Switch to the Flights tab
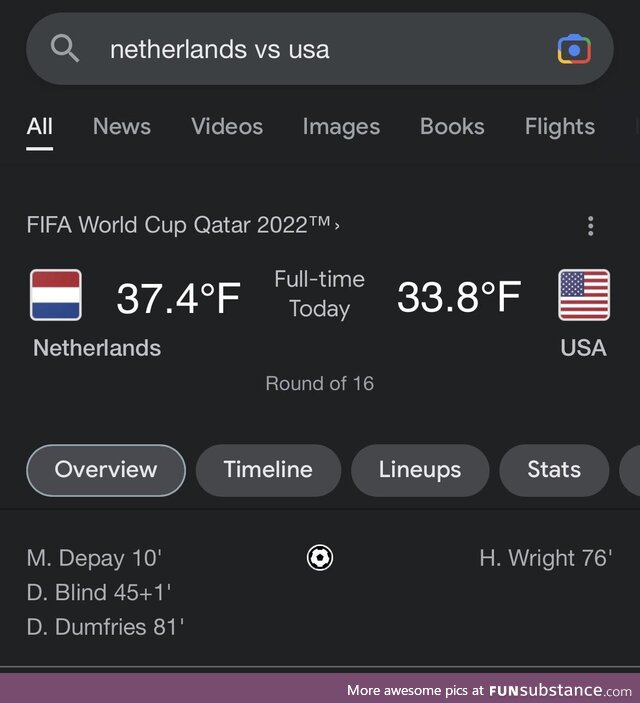 (559, 127)
